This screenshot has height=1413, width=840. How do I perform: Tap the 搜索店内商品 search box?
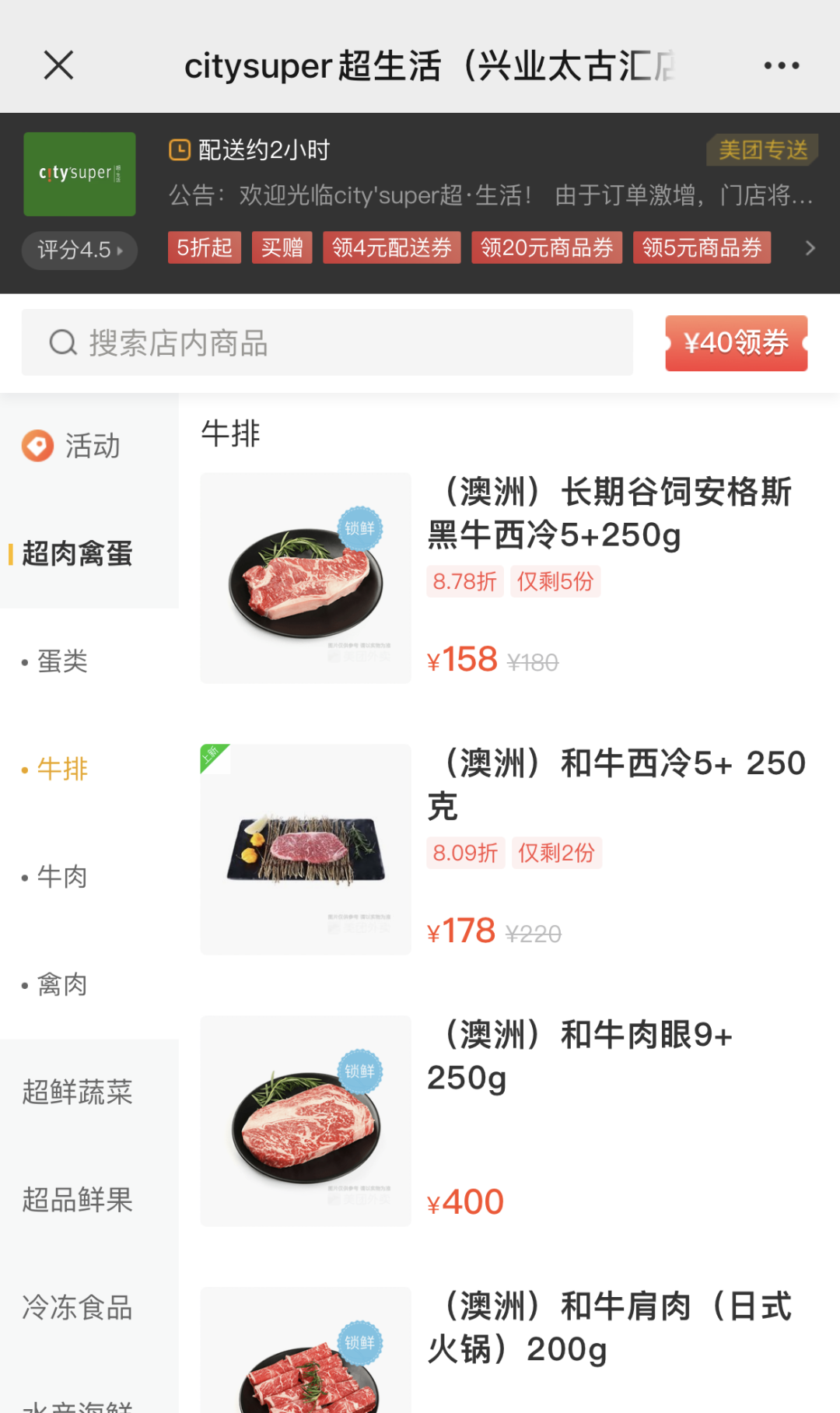tap(327, 342)
